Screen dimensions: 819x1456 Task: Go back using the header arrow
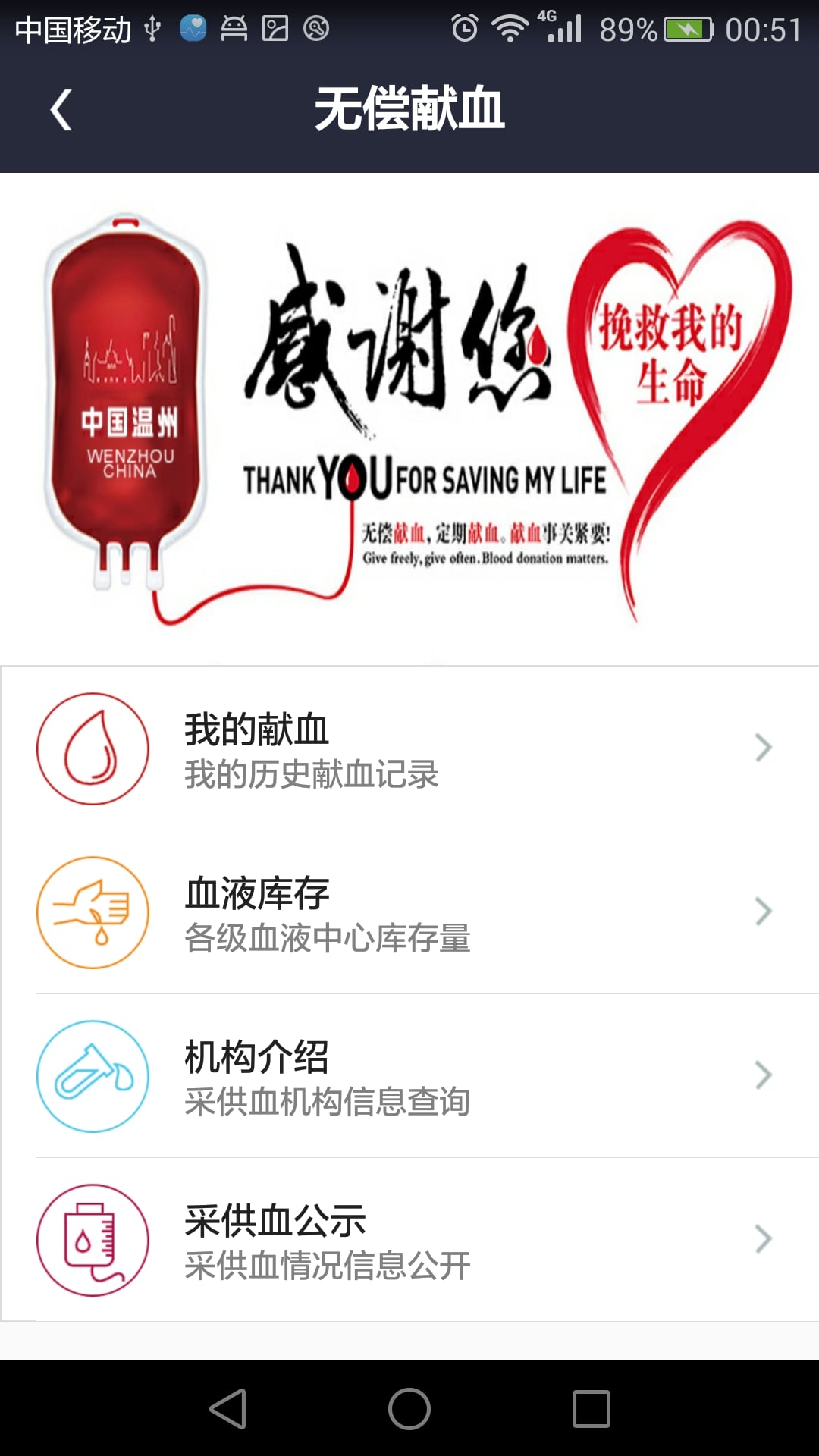[61, 110]
